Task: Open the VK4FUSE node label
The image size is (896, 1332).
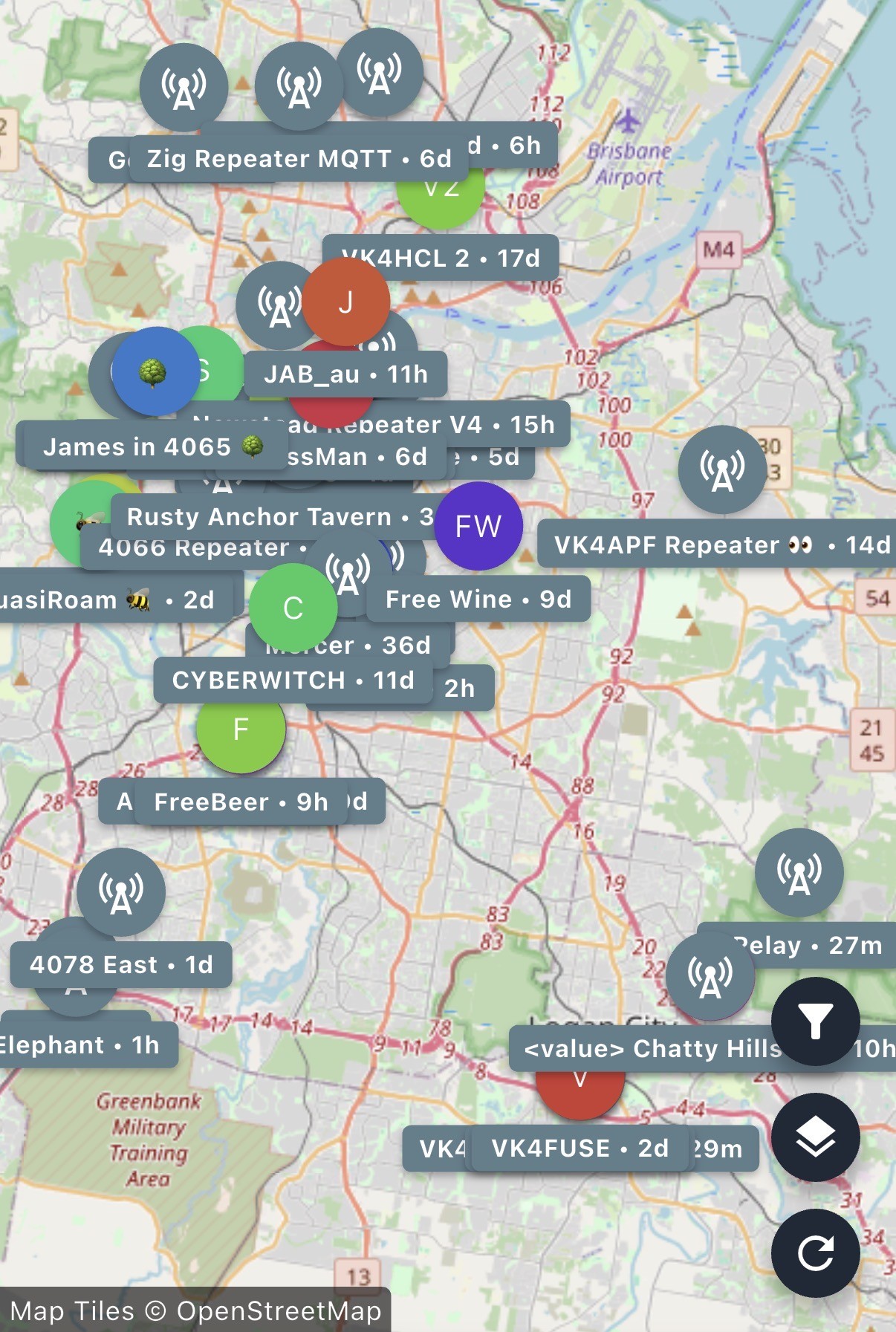Action: (580, 1148)
